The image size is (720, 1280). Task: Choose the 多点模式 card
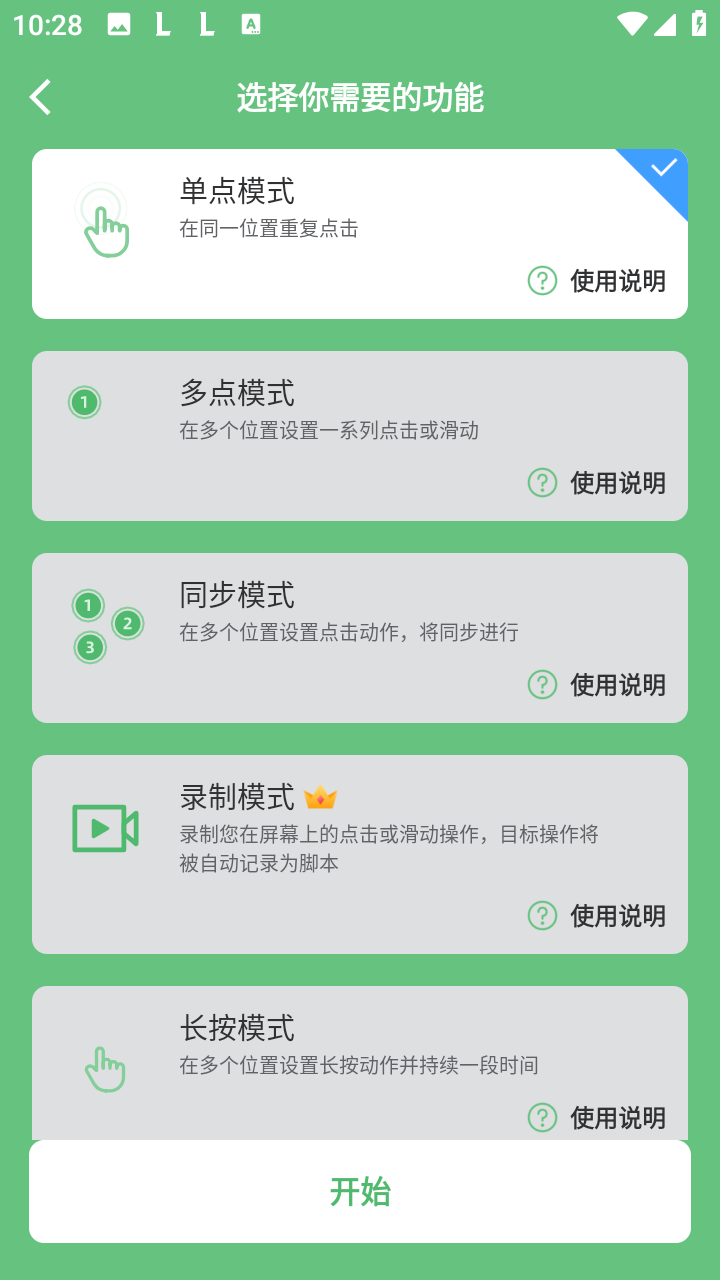pos(360,436)
